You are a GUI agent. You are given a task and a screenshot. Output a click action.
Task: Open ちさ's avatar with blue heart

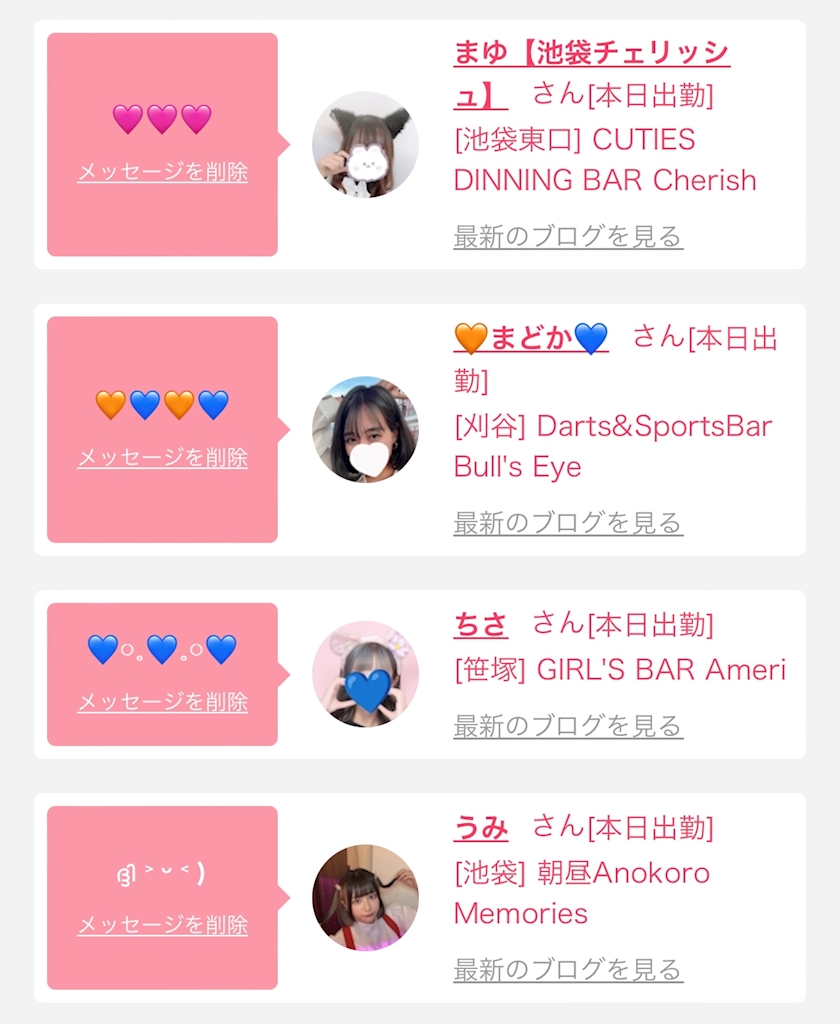365,674
